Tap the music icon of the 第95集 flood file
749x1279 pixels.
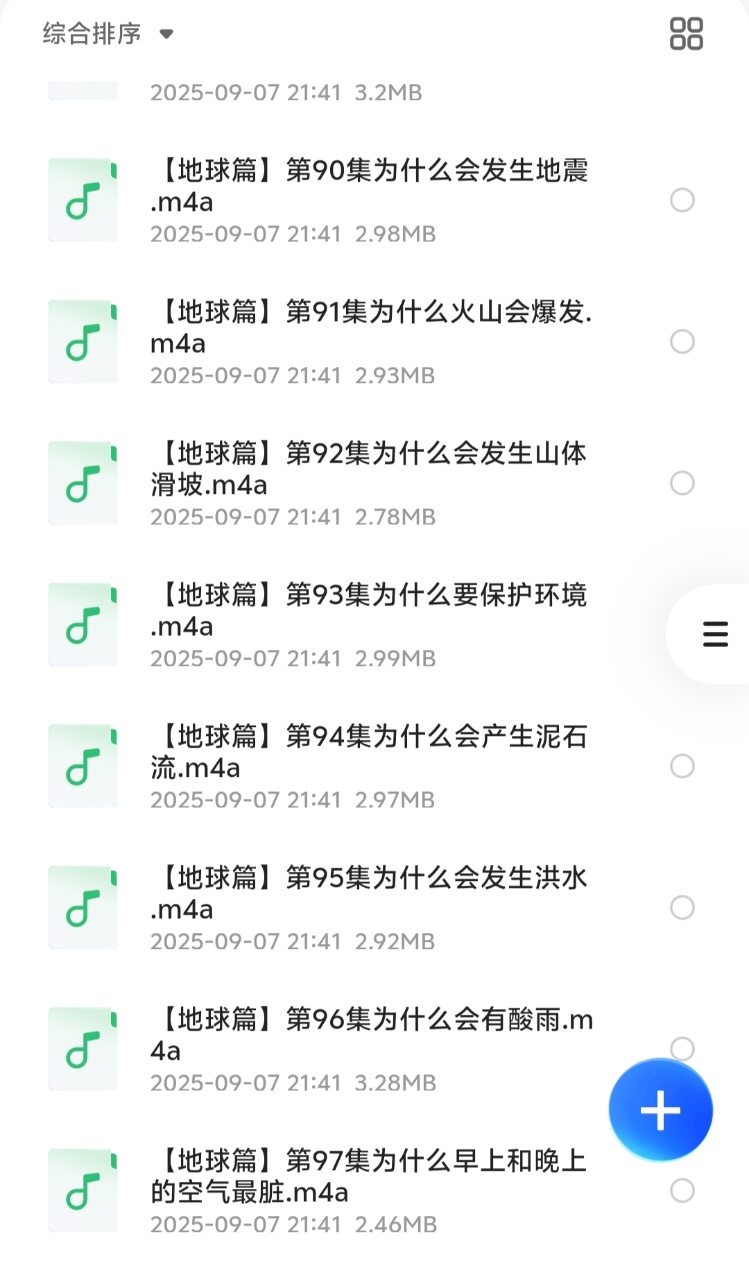click(82, 906)
